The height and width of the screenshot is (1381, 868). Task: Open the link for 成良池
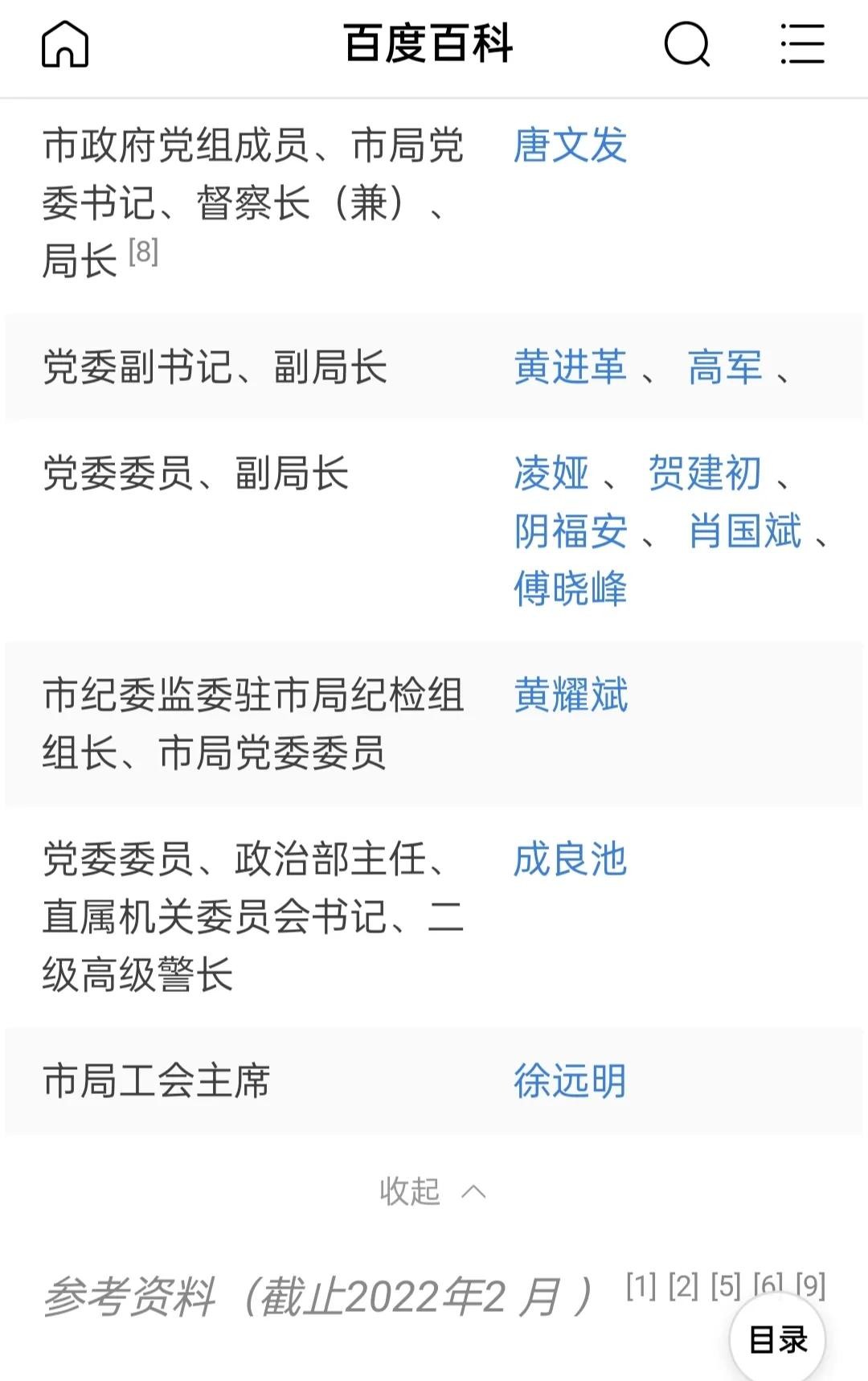pos(570,859)
